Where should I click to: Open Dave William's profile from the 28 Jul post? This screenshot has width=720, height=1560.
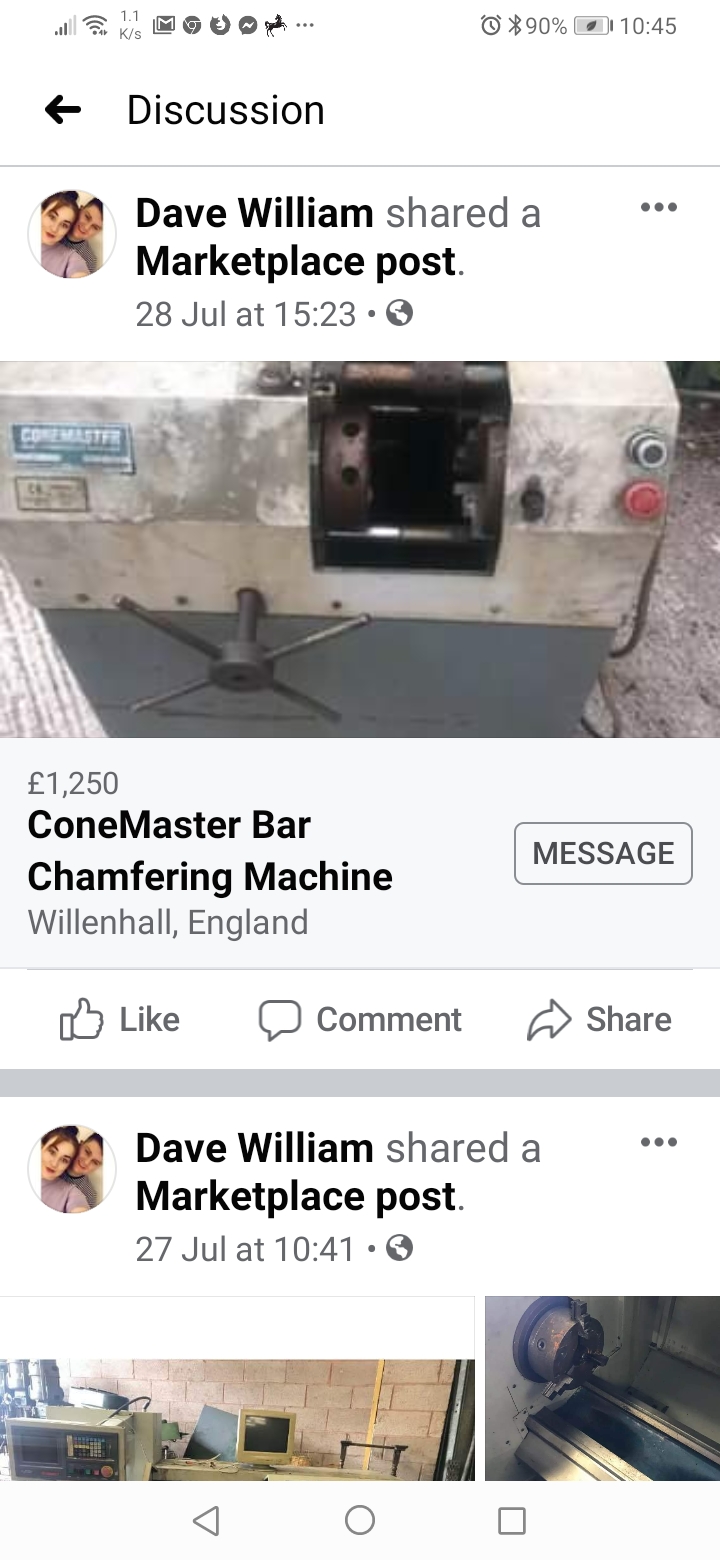point(254,213)
